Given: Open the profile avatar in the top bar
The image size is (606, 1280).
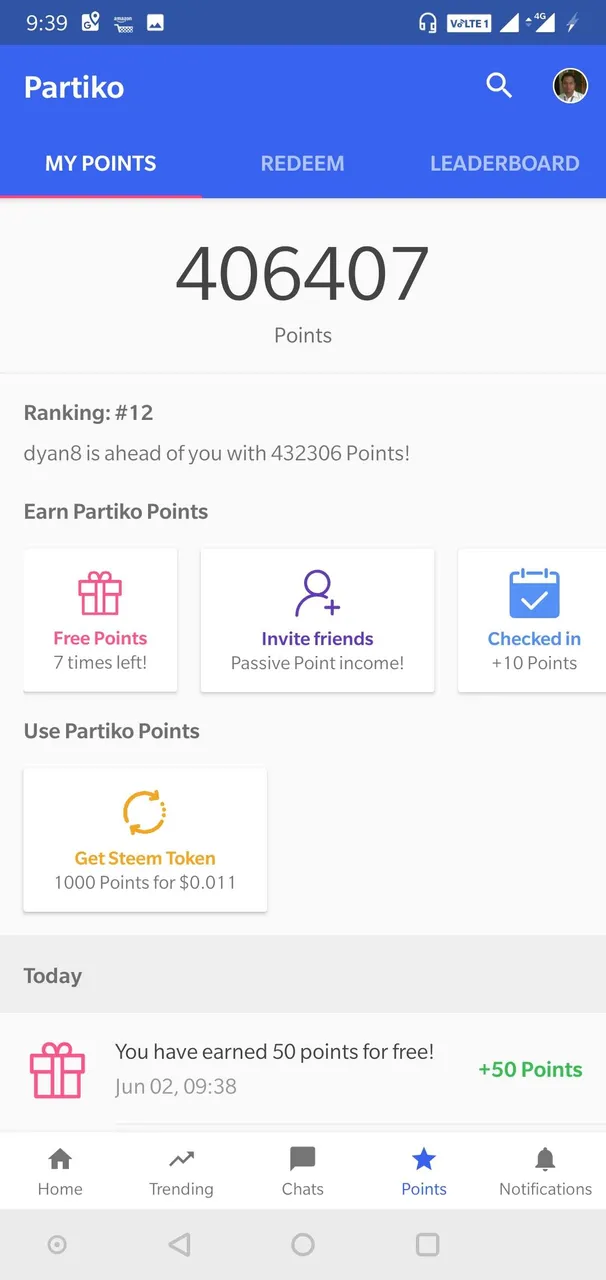Looking at the screenshot, I should point(570,86).
